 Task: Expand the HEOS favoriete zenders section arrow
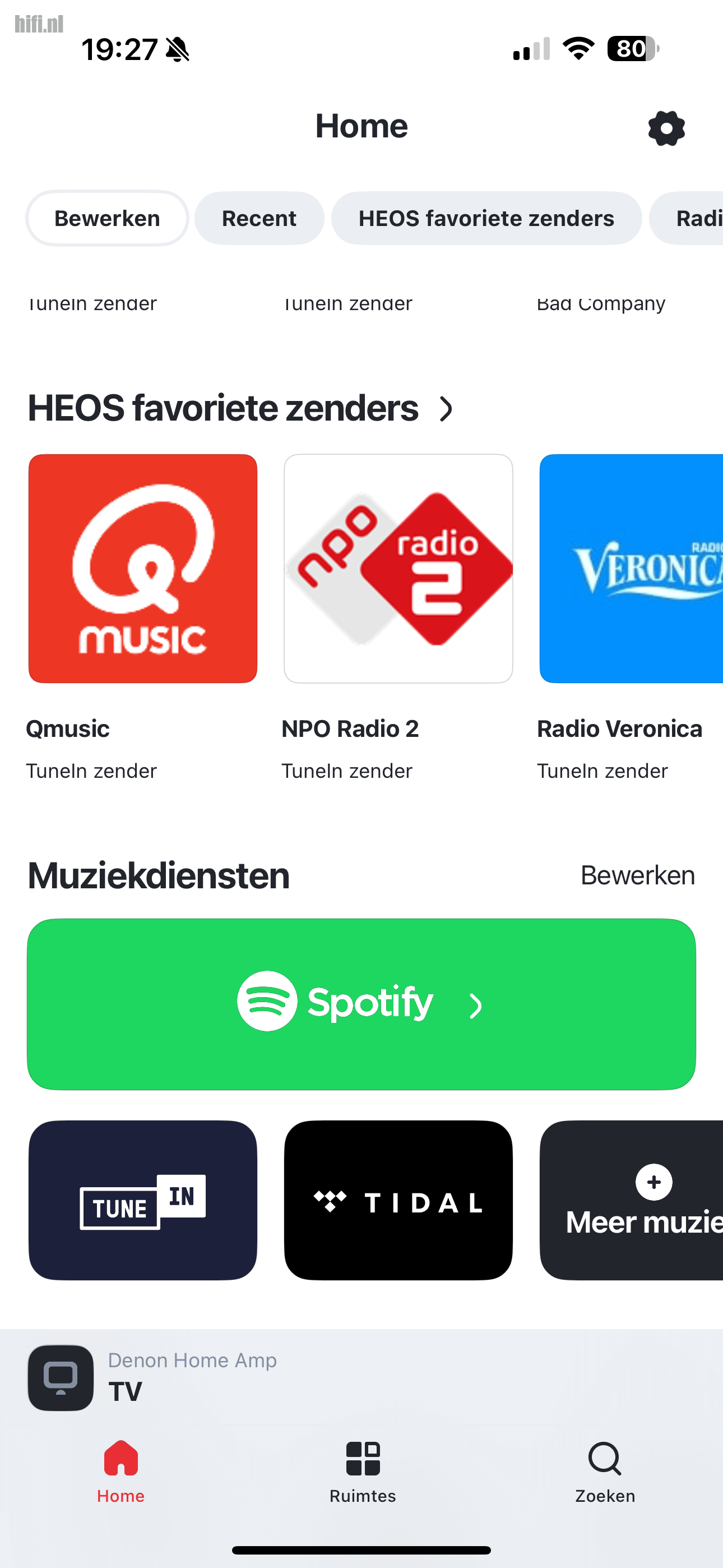point(446,408)
